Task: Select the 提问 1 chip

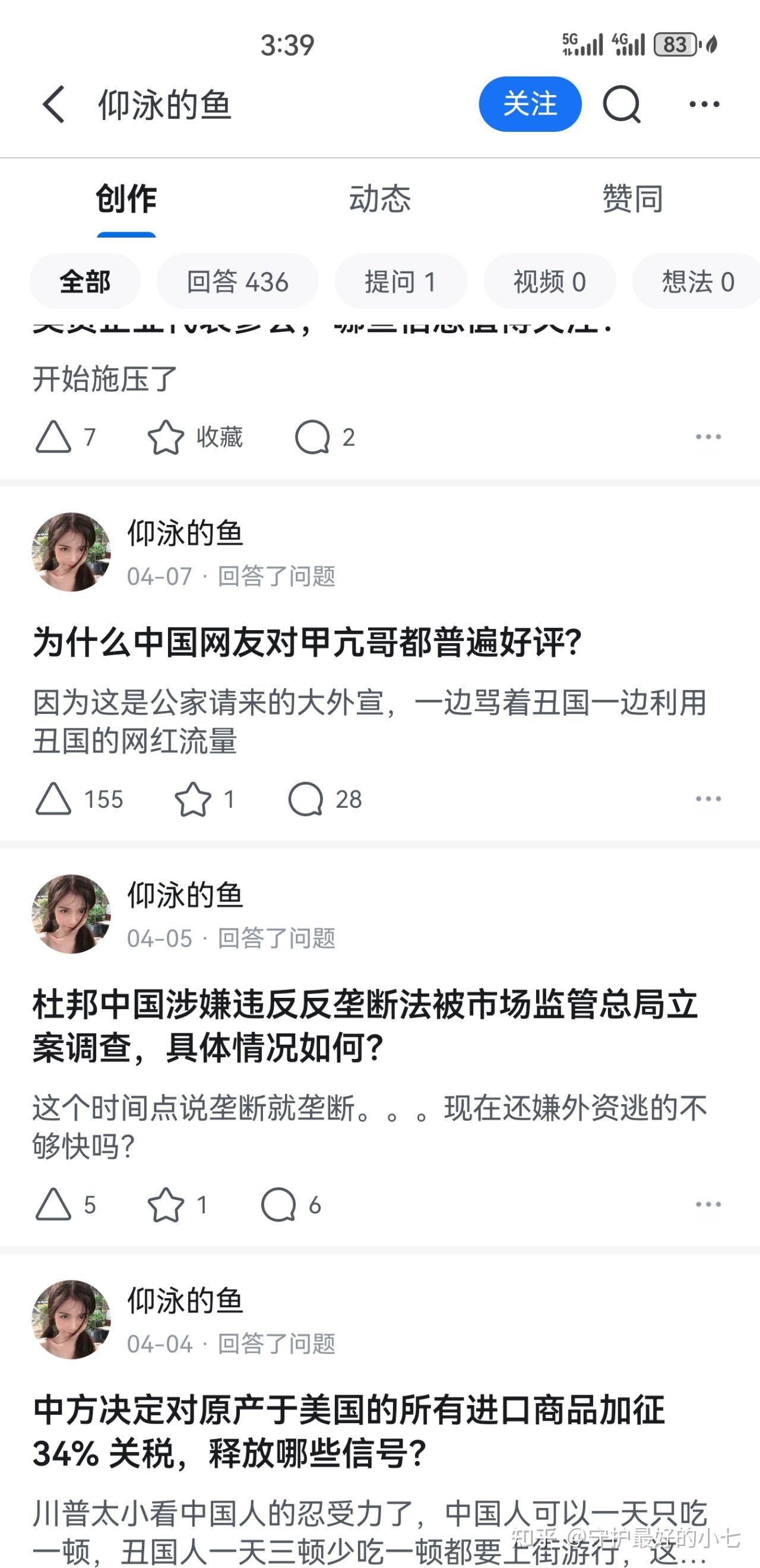Action: coord(401,282)
